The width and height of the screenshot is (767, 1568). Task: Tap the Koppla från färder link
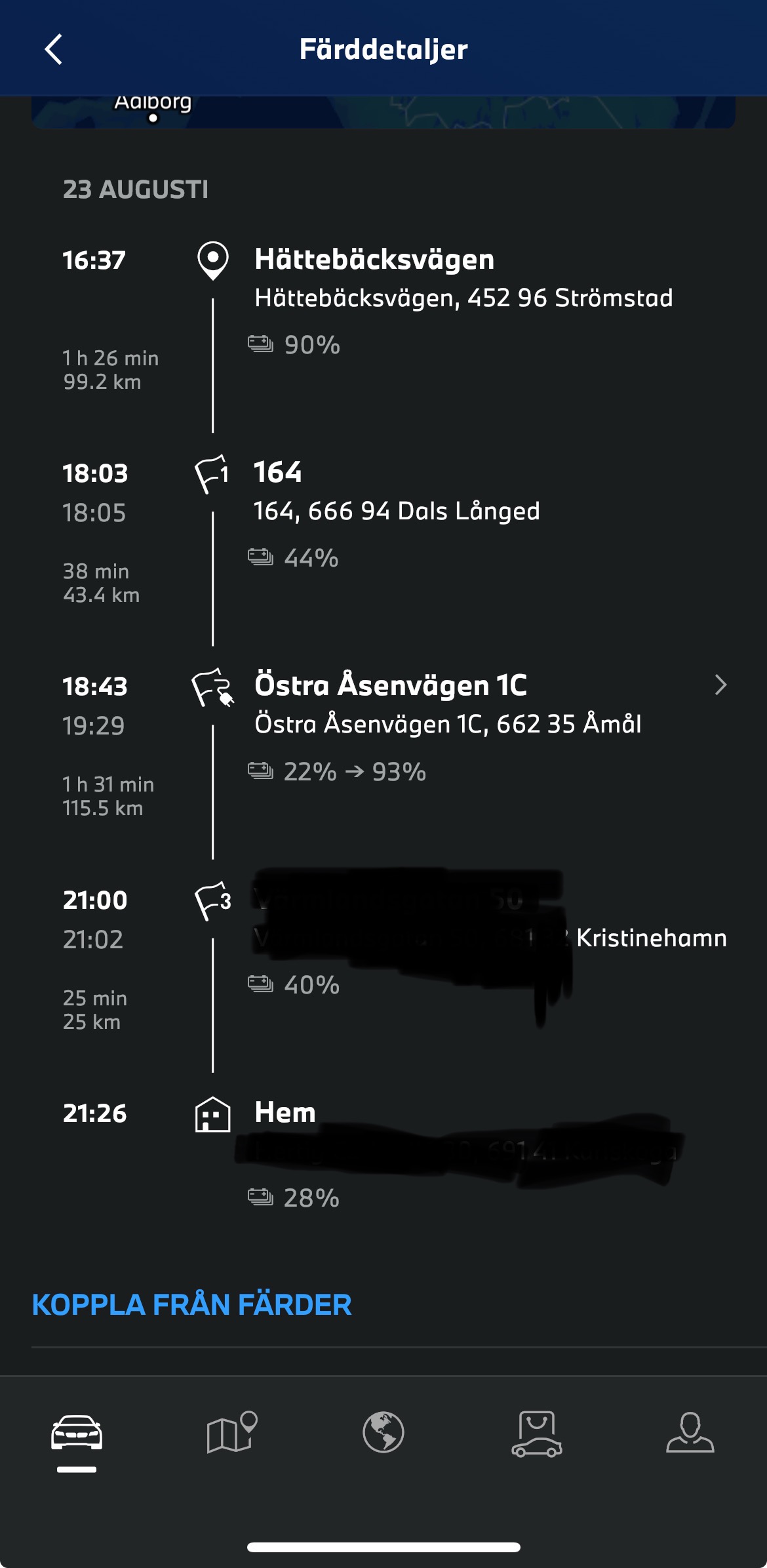[x=191, y=1305]
